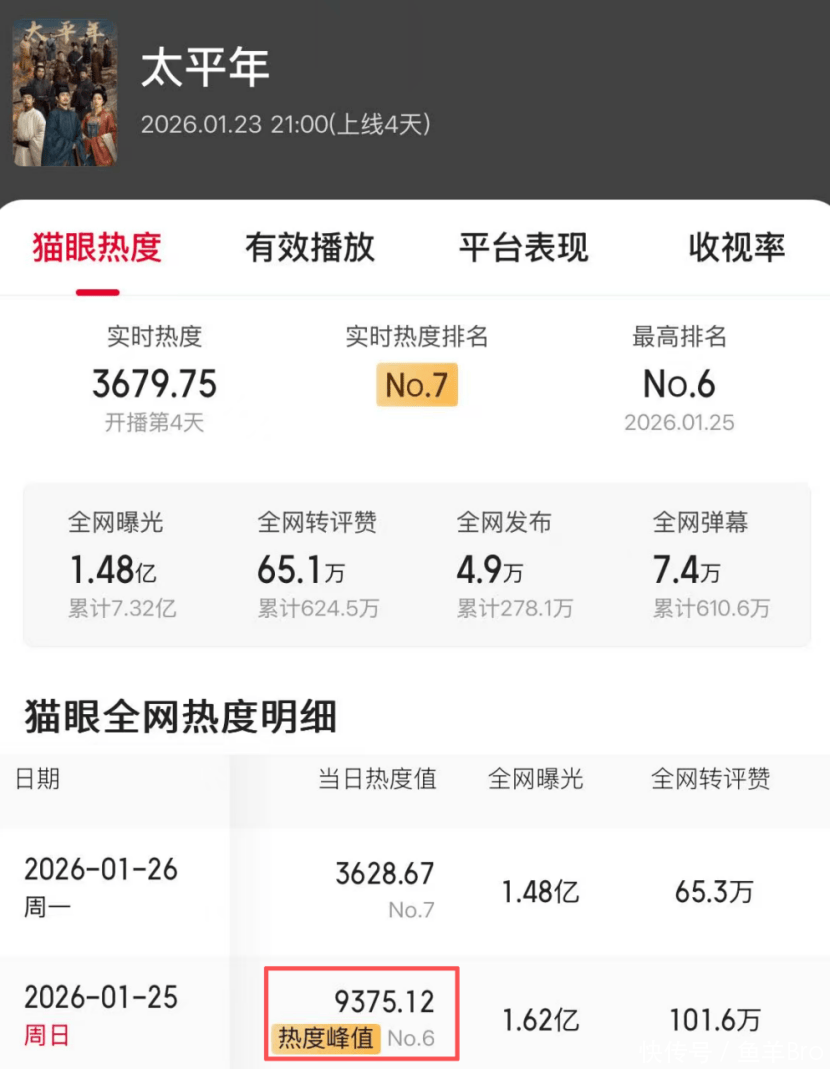This screenshot has width=830, height=1069.
Task: Open the 太平年 poster thumbnail
Action: coord(65,93)
